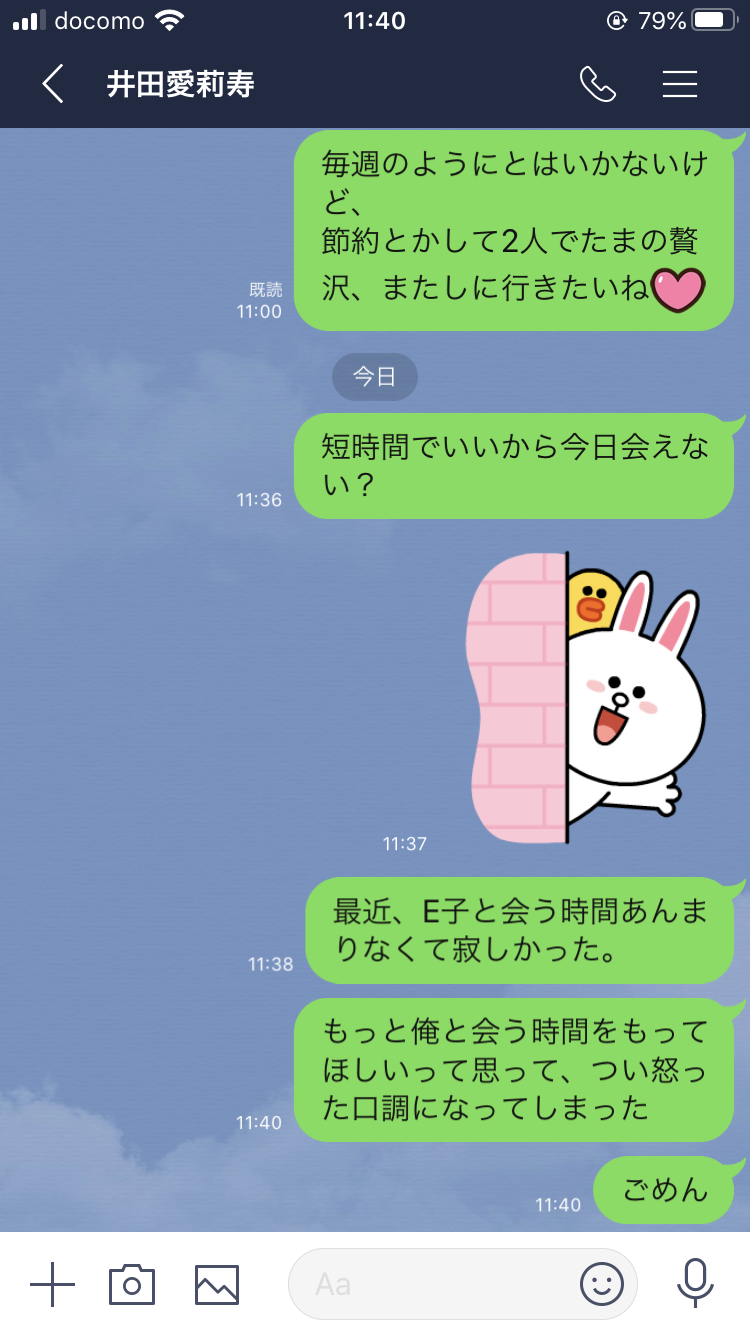Open the chat menu via hamburger icon
Image resolution: width=750 pixels, height=1334 pixels.
click(x=679, y=84)
